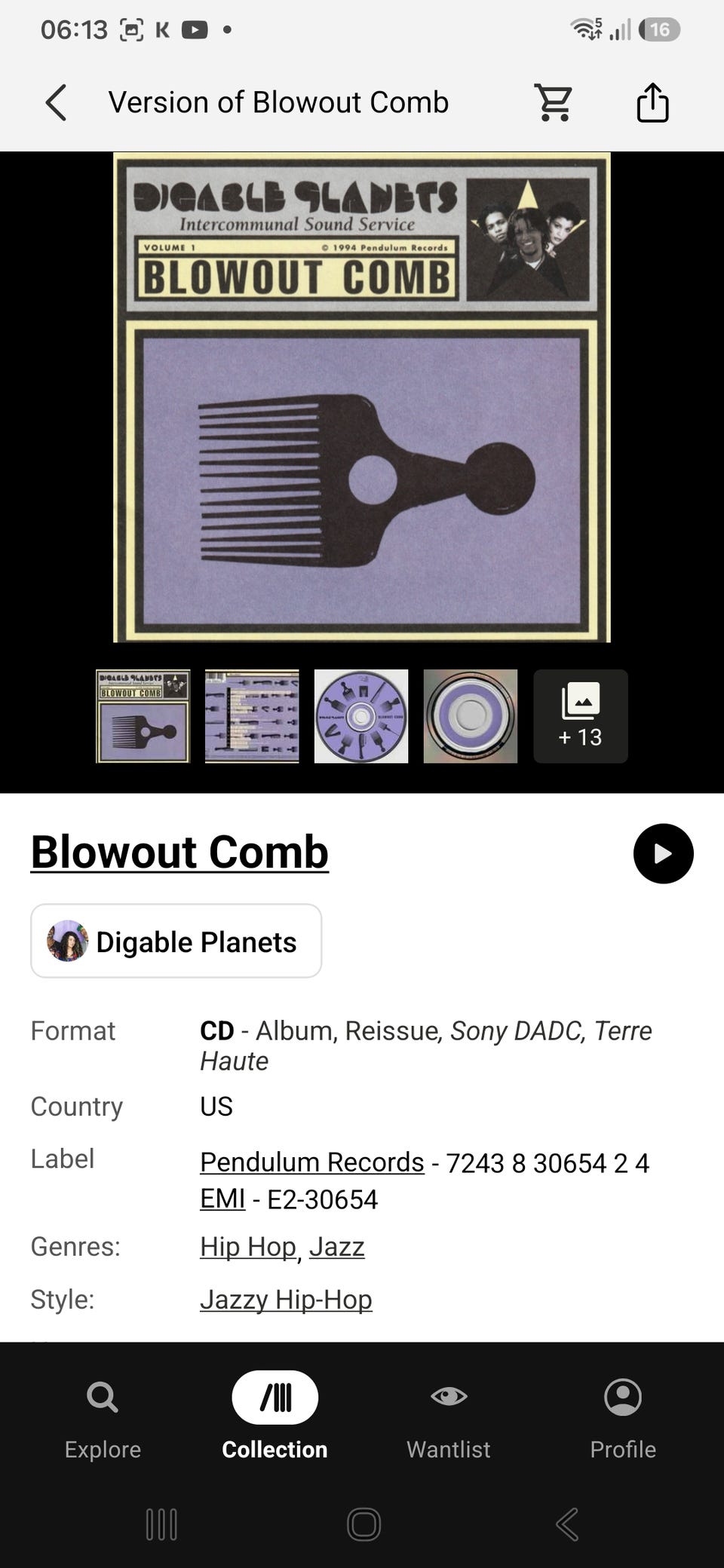Viewport: 724px width, 1568px height.
Task: Browse the Hip Hop genre
Action: (248, 1247)
